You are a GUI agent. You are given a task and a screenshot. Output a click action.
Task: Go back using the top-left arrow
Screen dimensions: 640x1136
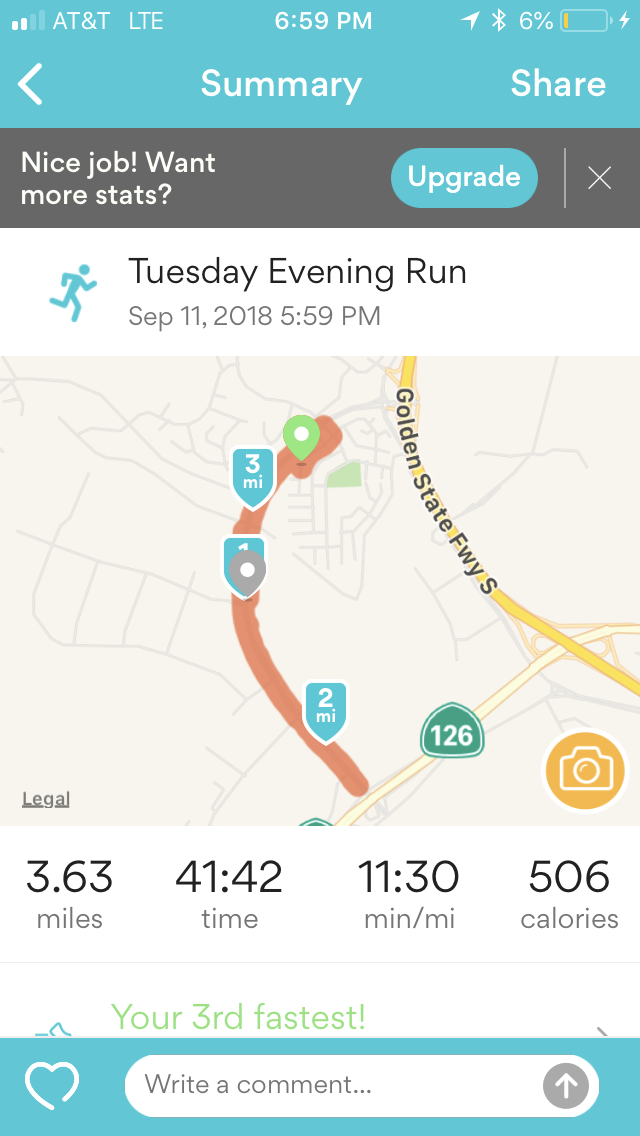[31, 84]
